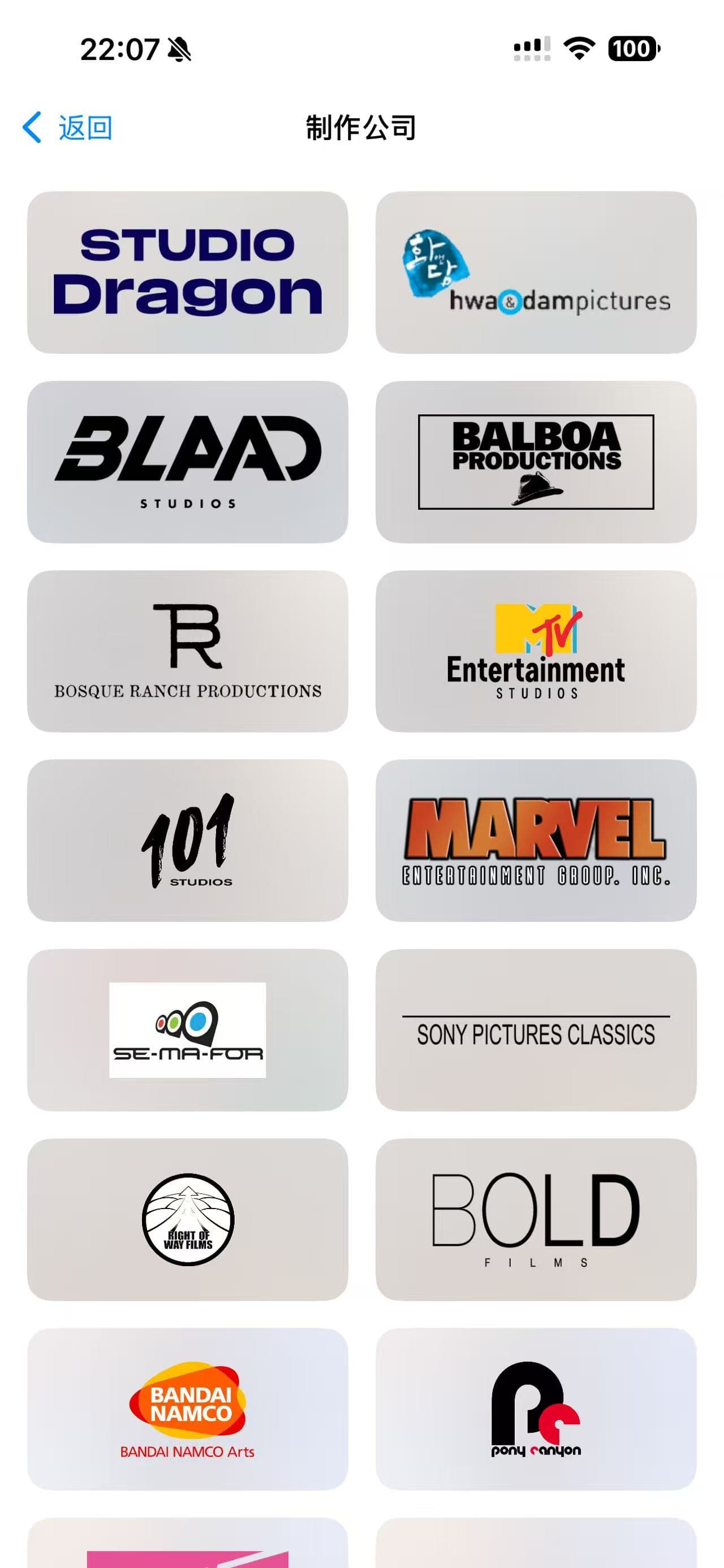Open the BLAAD Studios card
724x1568 pixels.
pos(188,462)
